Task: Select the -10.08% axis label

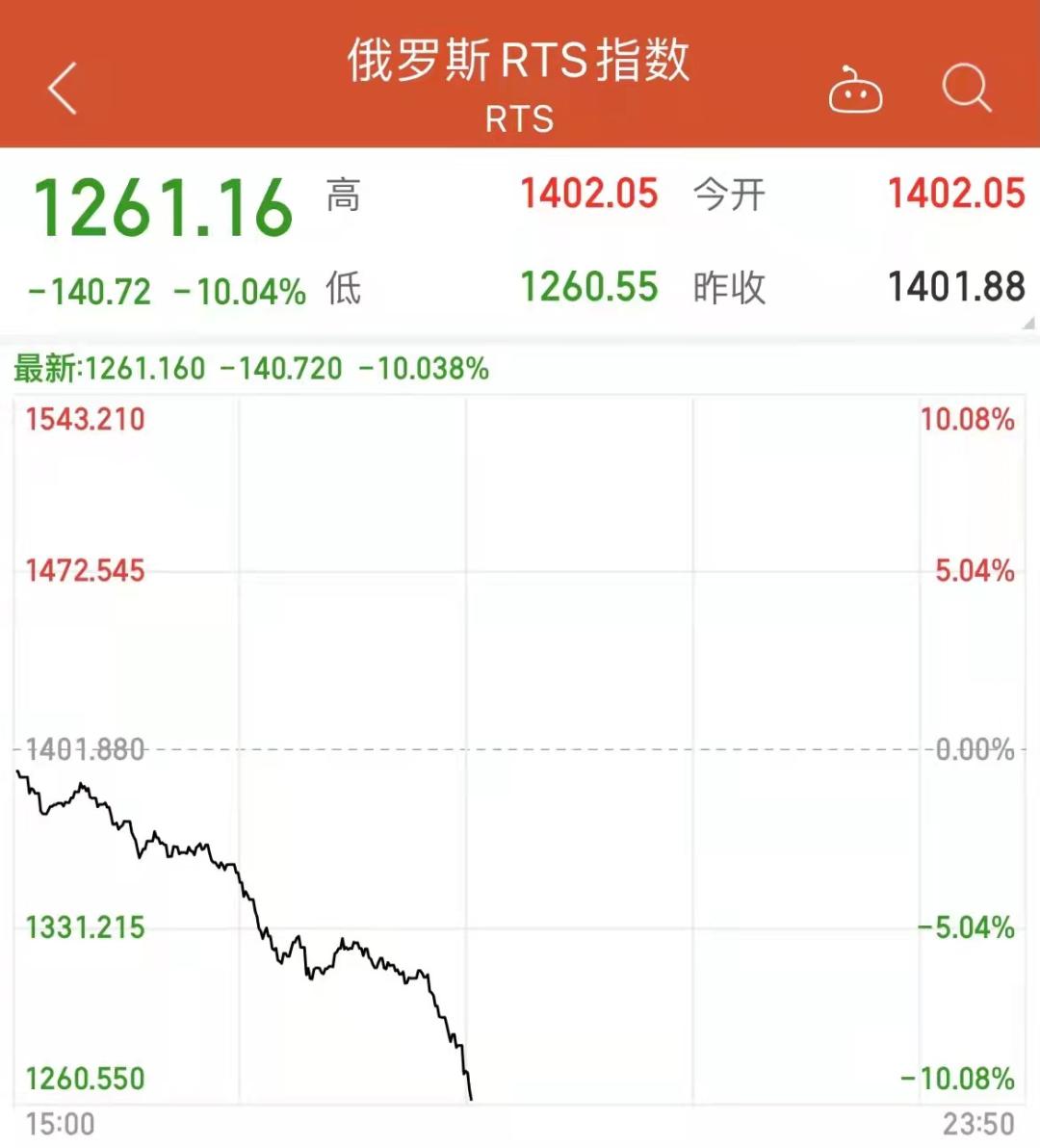Action: point(955,1079)
